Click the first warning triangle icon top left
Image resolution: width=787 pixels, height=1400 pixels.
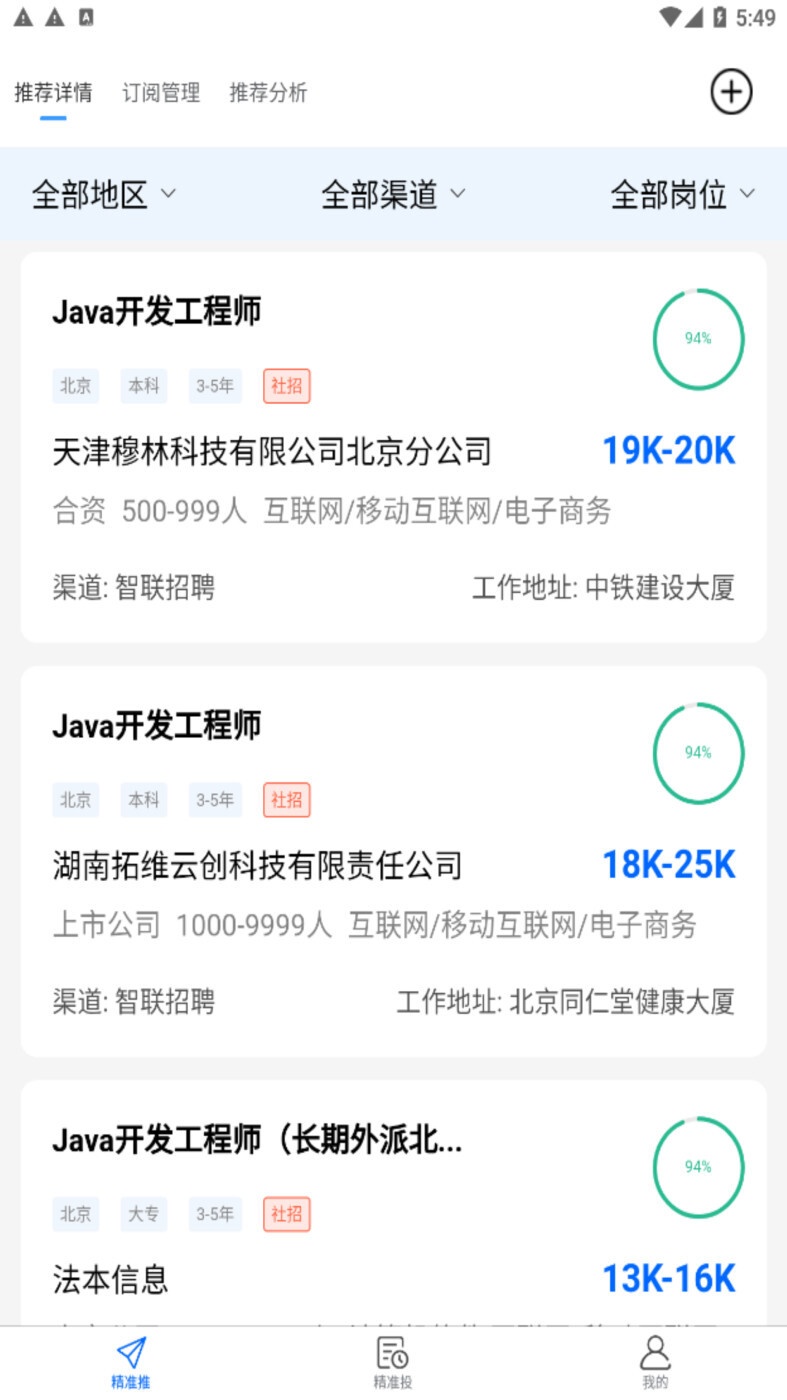tap(22, 17)
